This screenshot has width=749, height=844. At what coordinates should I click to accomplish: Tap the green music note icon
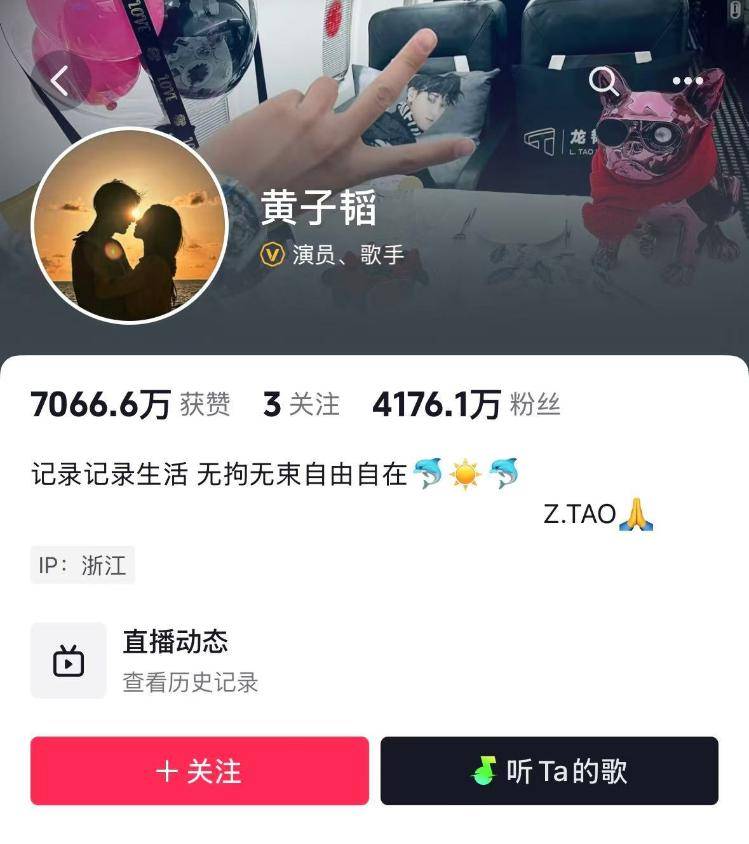[x=485, y=770]
